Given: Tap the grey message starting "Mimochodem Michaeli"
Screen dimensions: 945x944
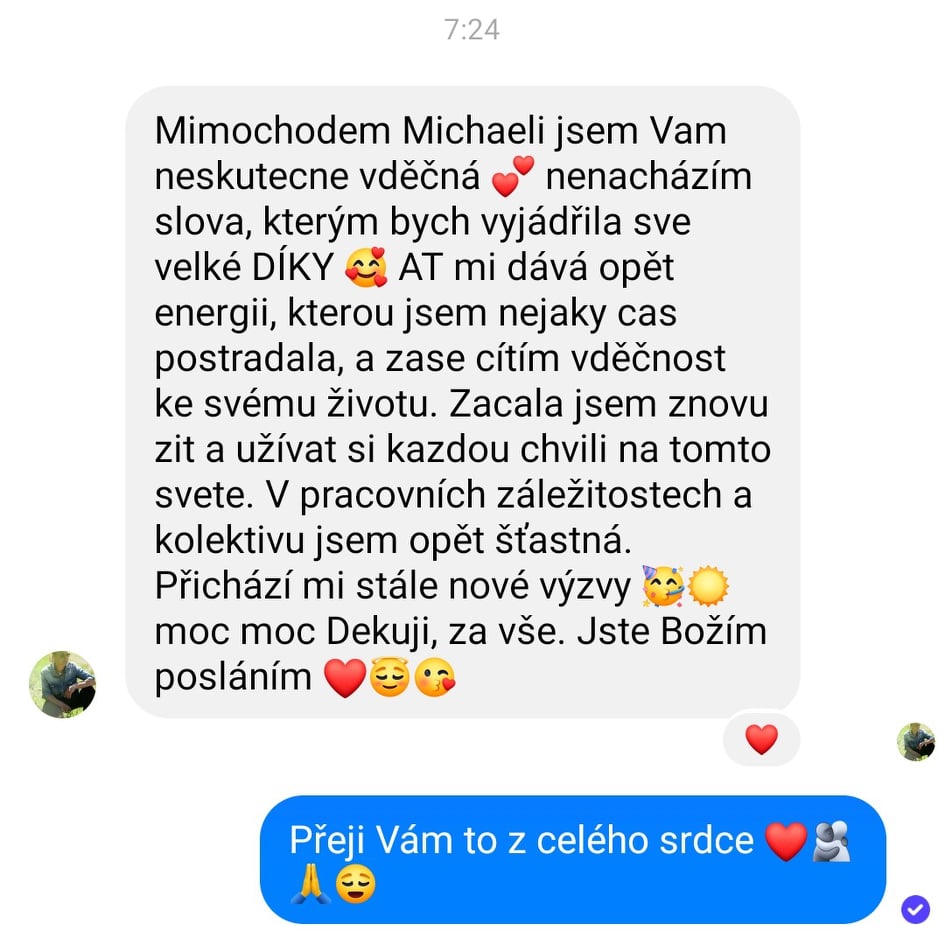Looking at the screenshot, I should pos(462,400).
